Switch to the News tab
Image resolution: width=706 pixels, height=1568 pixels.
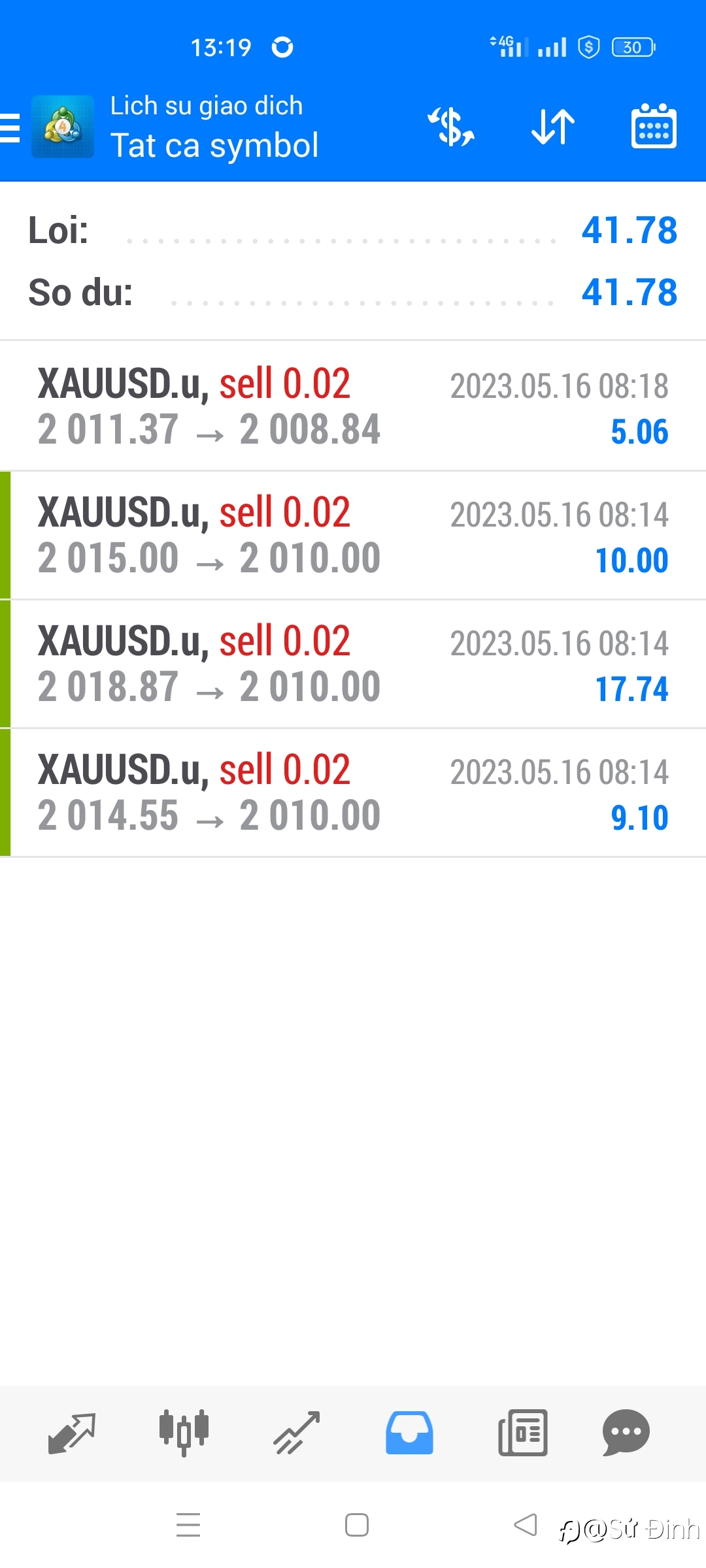(523, 1433)
